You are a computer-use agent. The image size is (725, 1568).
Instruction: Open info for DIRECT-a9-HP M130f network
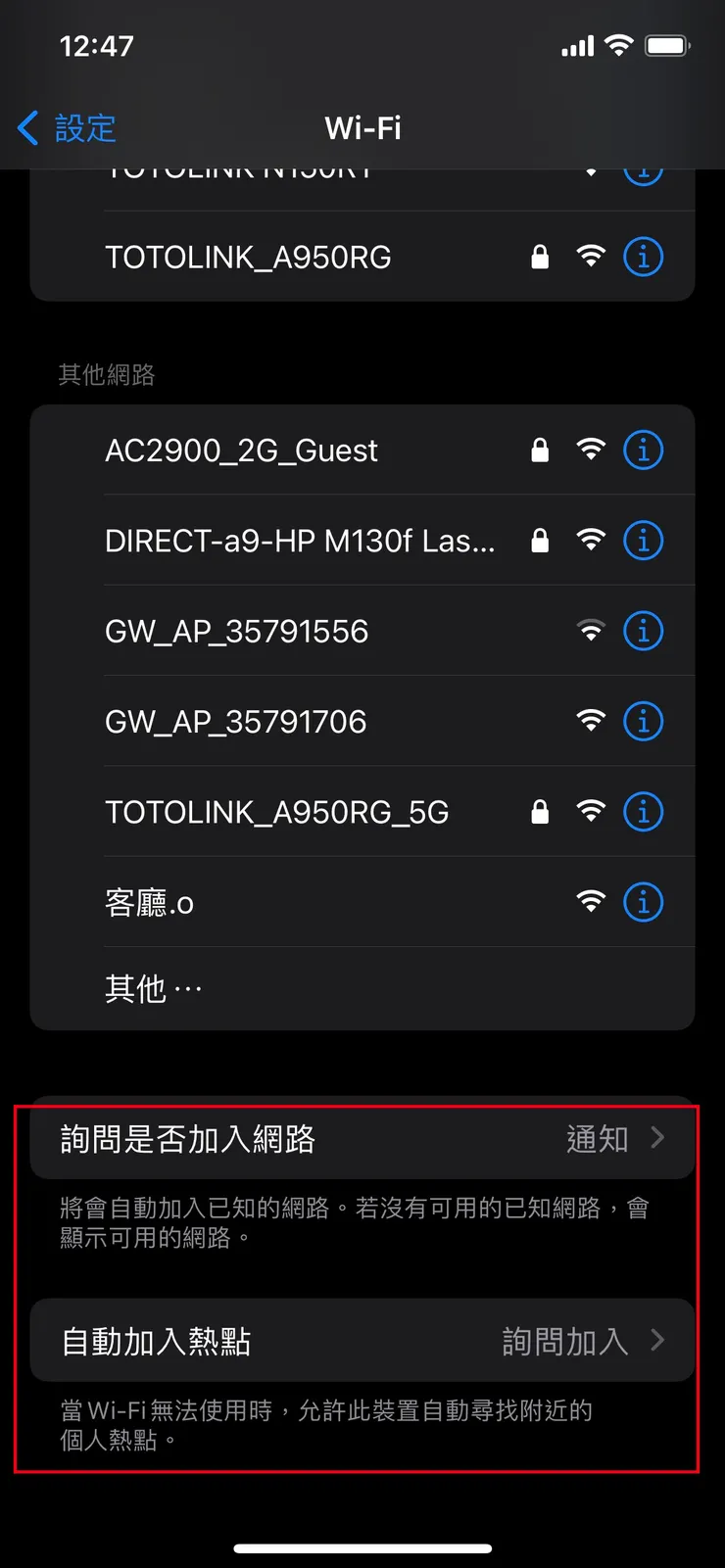tap(643, 540)
